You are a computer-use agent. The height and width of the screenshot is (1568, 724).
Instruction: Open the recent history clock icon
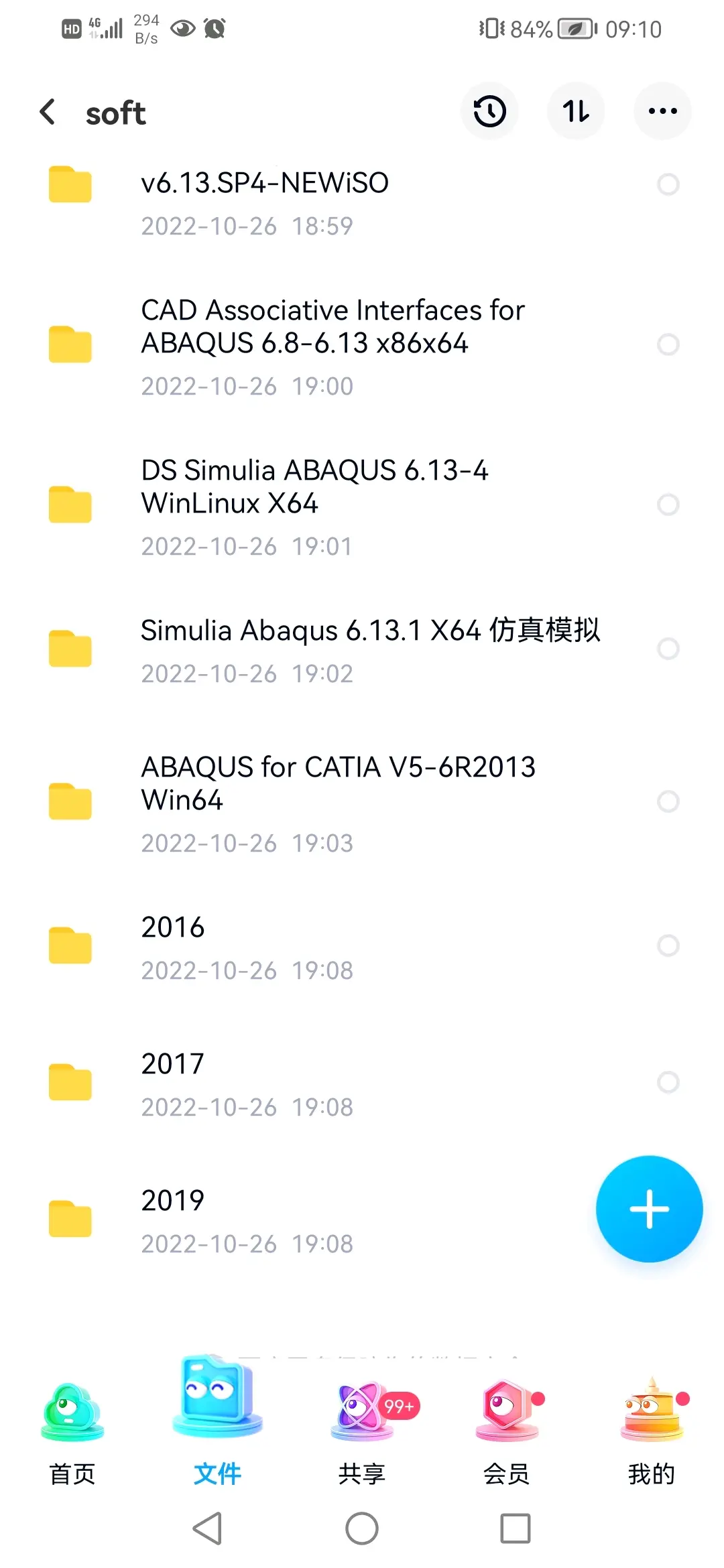[489, 111]
